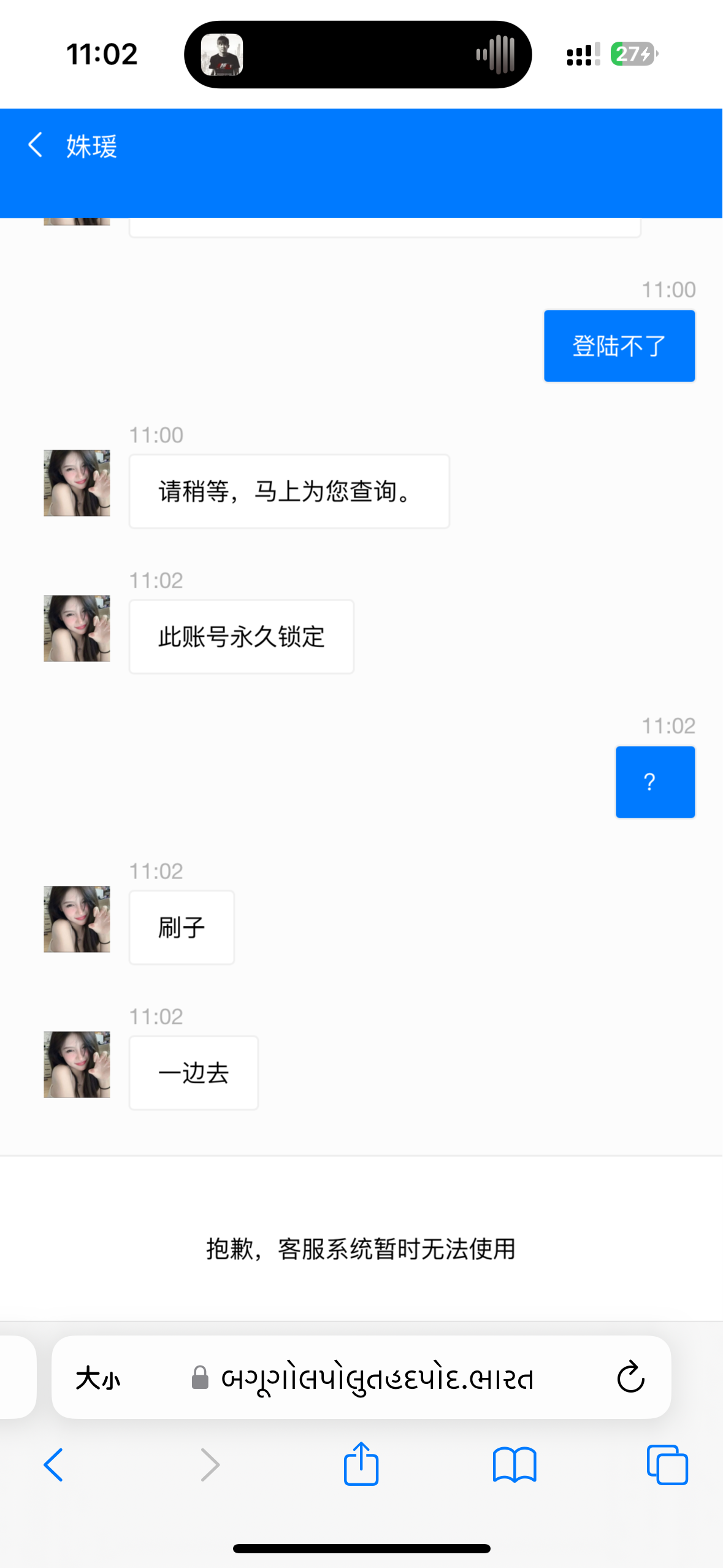Show all open Safari tabs
Viewport: 723px width, 1568px height.
(x=667, y=1465)
